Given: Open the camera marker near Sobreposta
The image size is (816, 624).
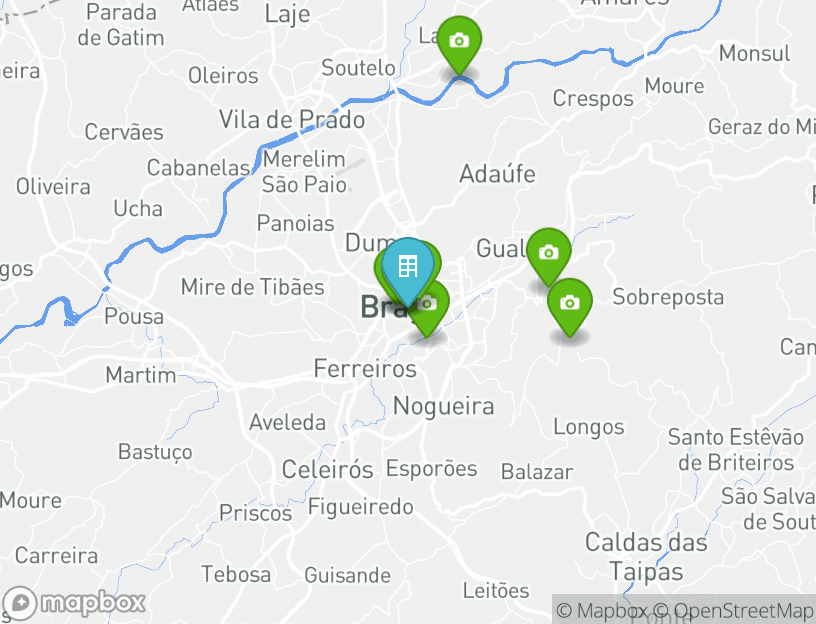Looking at the screenshot, I should [569, 303].
